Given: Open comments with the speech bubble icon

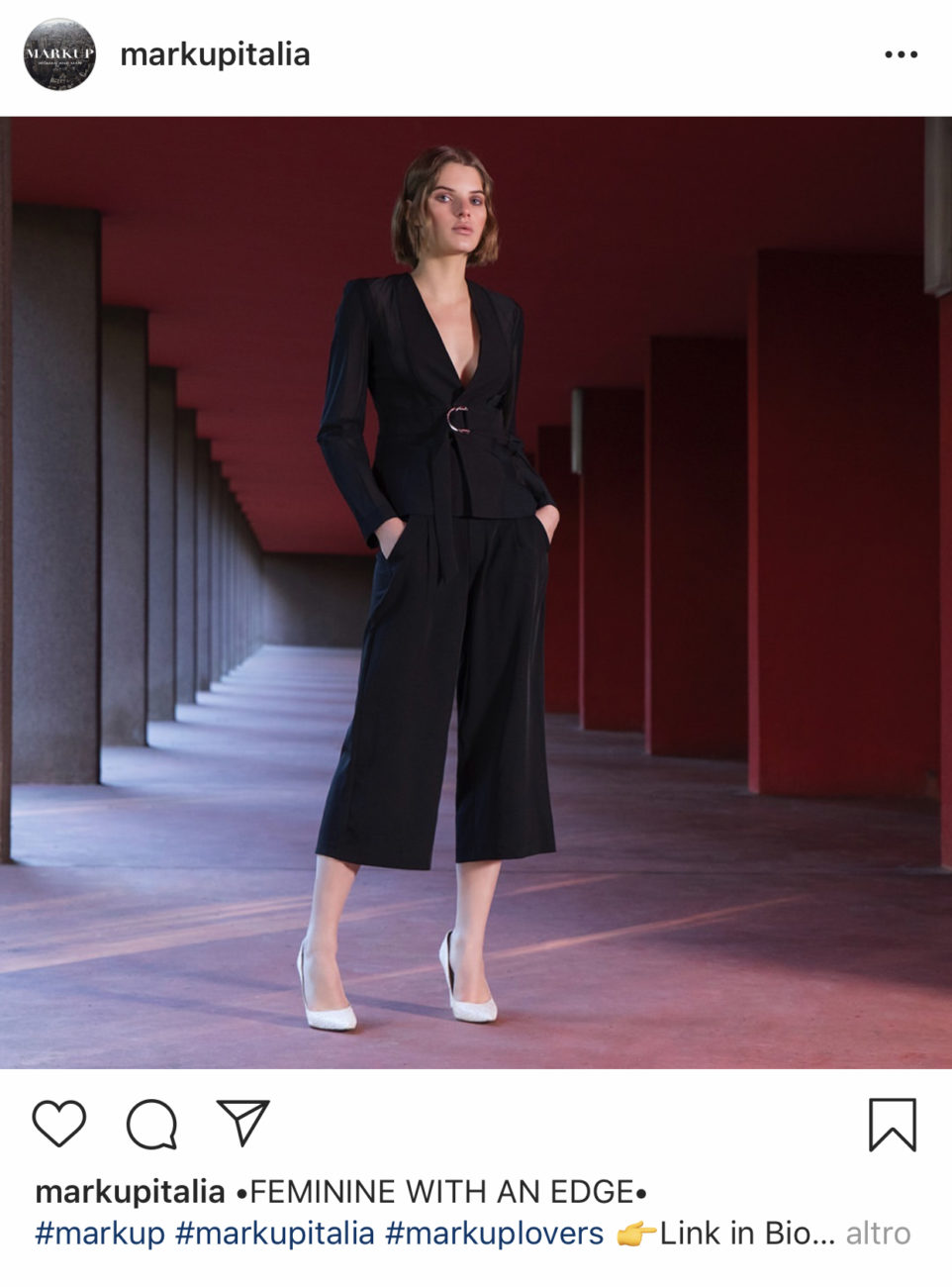Looking at the screenshot, I should (x=151, y=1124).
